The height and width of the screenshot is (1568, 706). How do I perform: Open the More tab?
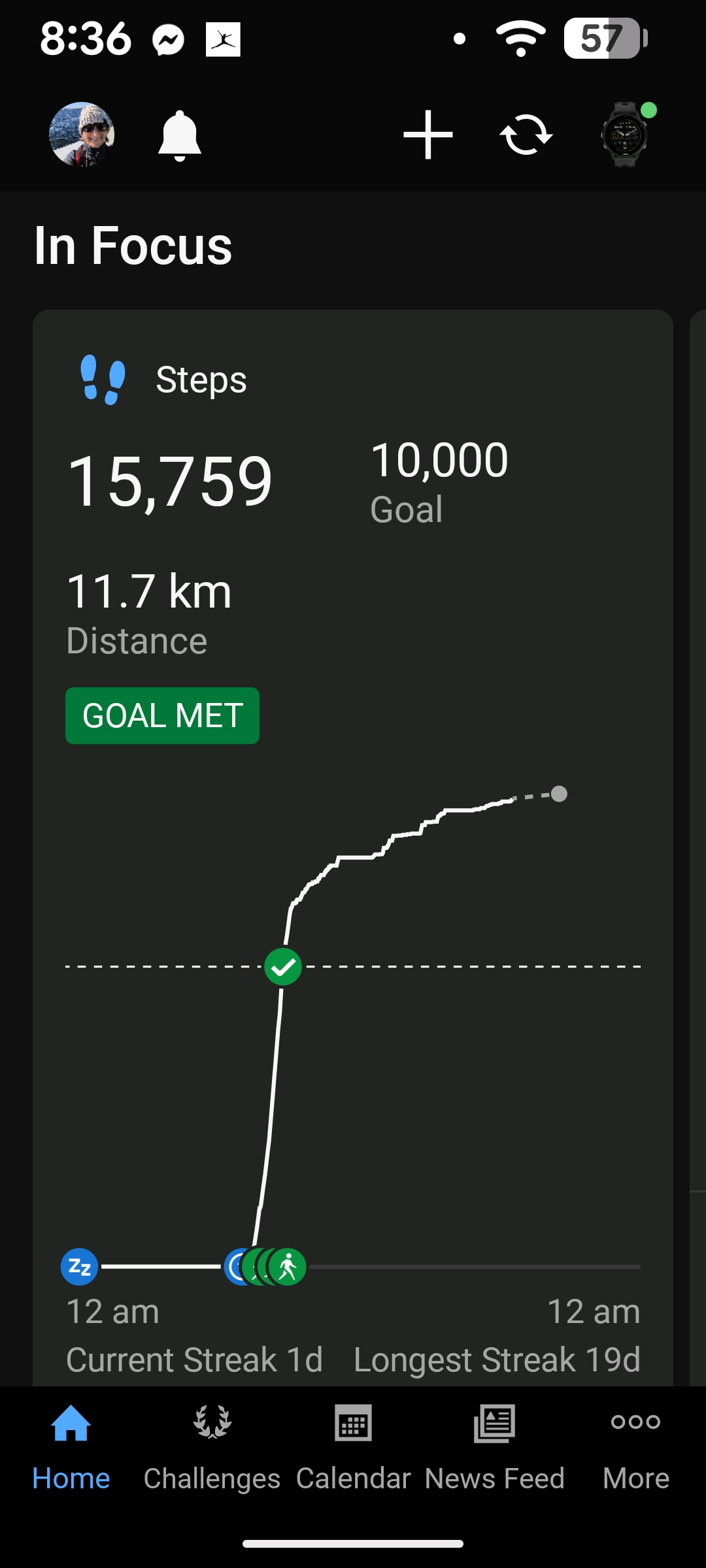[x=635, y=1448]
